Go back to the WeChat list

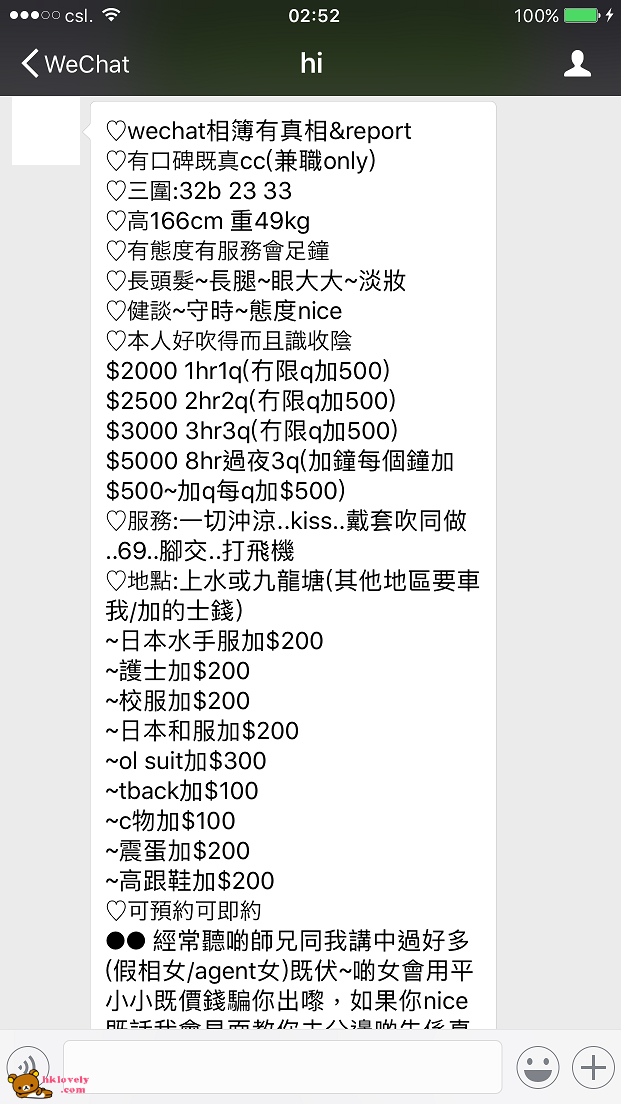75,64
